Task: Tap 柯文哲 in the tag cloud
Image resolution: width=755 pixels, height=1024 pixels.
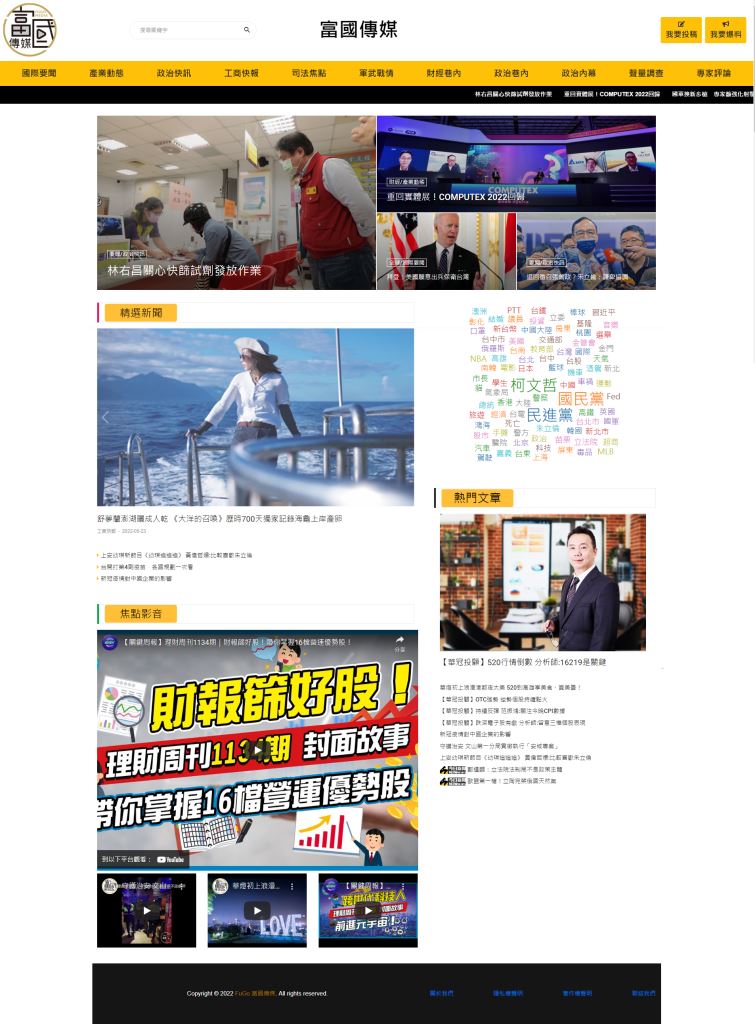Action: point(533,385)
